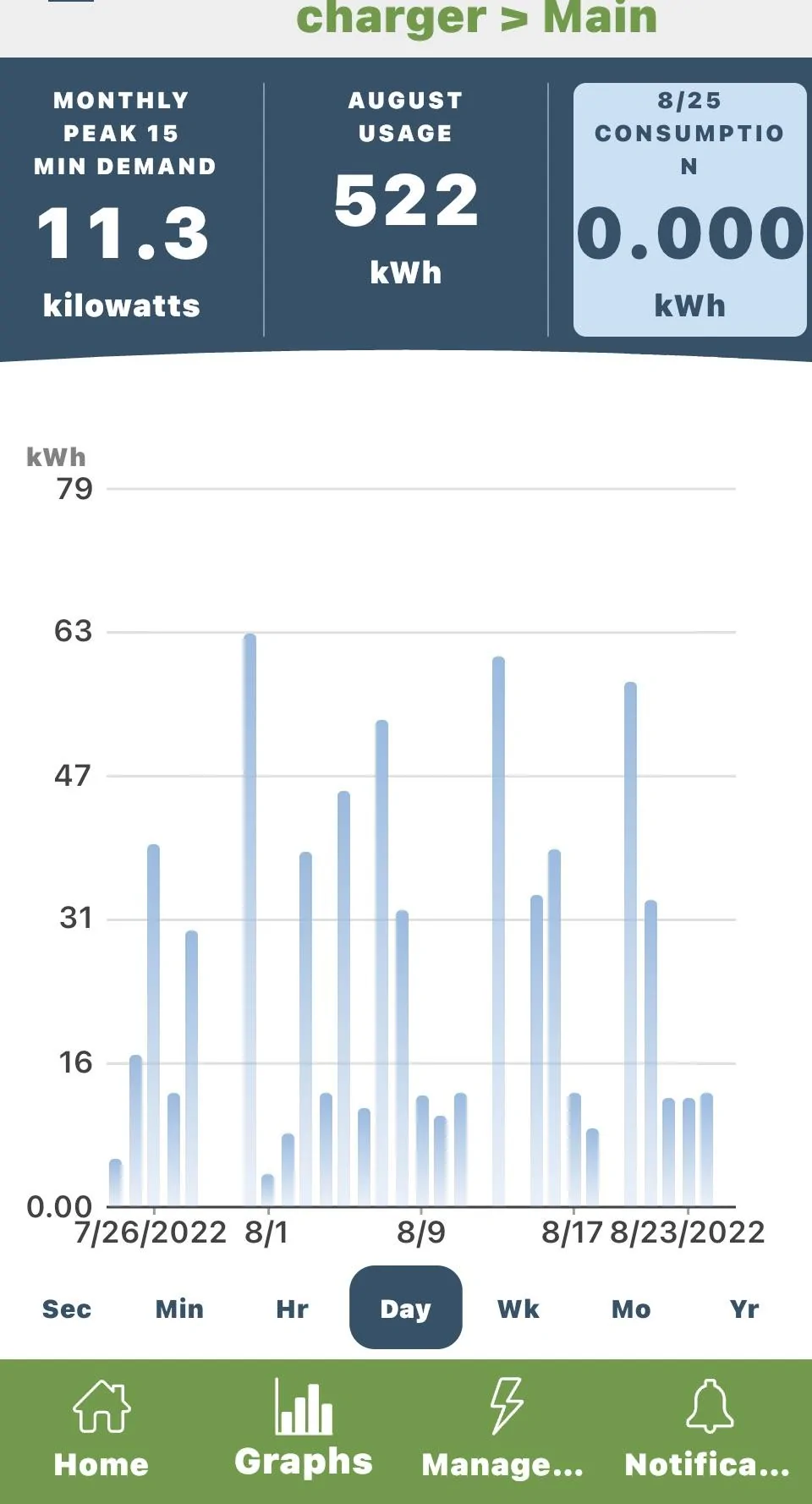Tap the 8/25 Consumption tile
Image resolution: width=812 pixels, height=1504 pixels.
tap(689, 210)
